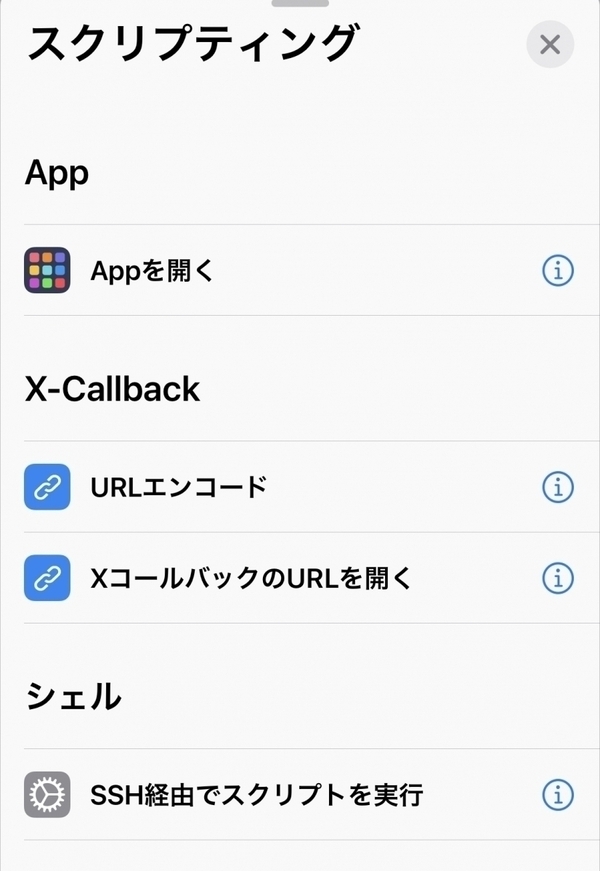Show info for Appを開く
Image resolution: width=600 pixels, height=871 pixels.
557,270
